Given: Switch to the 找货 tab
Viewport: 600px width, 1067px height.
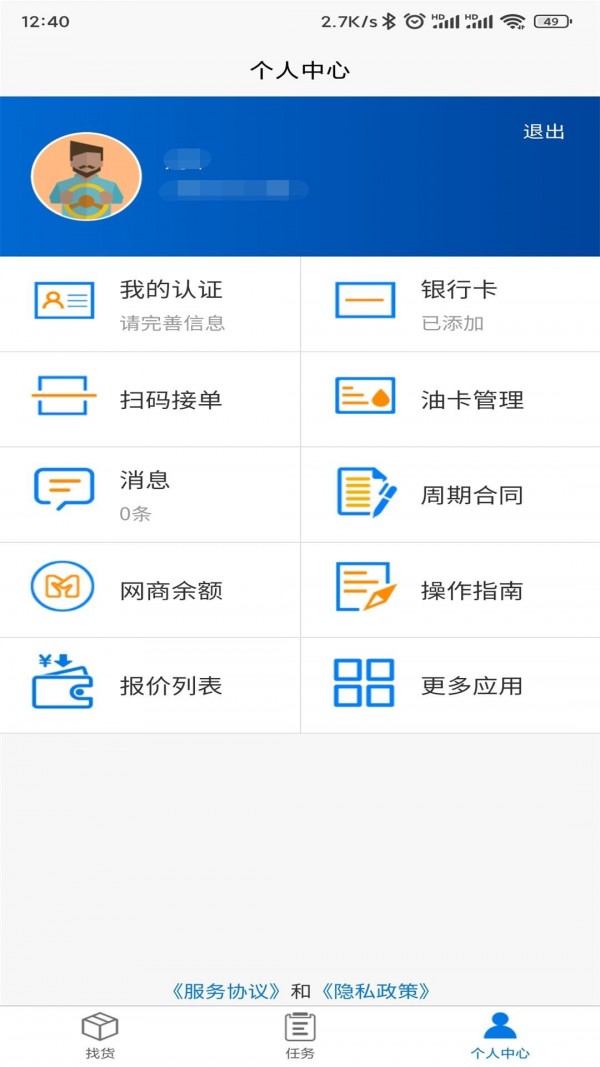Looking at the screenshot, I should 100,1036.
